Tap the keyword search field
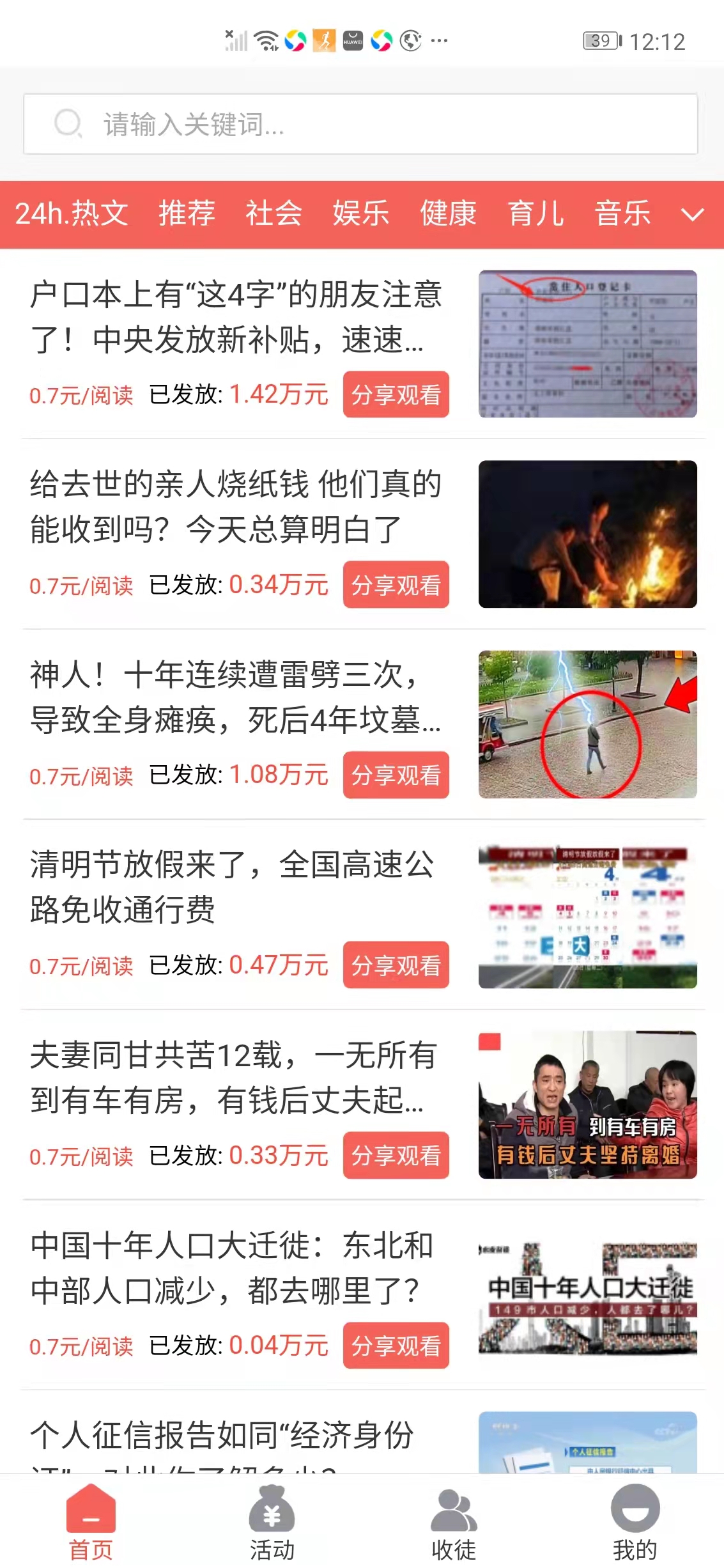 pyautogui.click(x=360, y=124)
